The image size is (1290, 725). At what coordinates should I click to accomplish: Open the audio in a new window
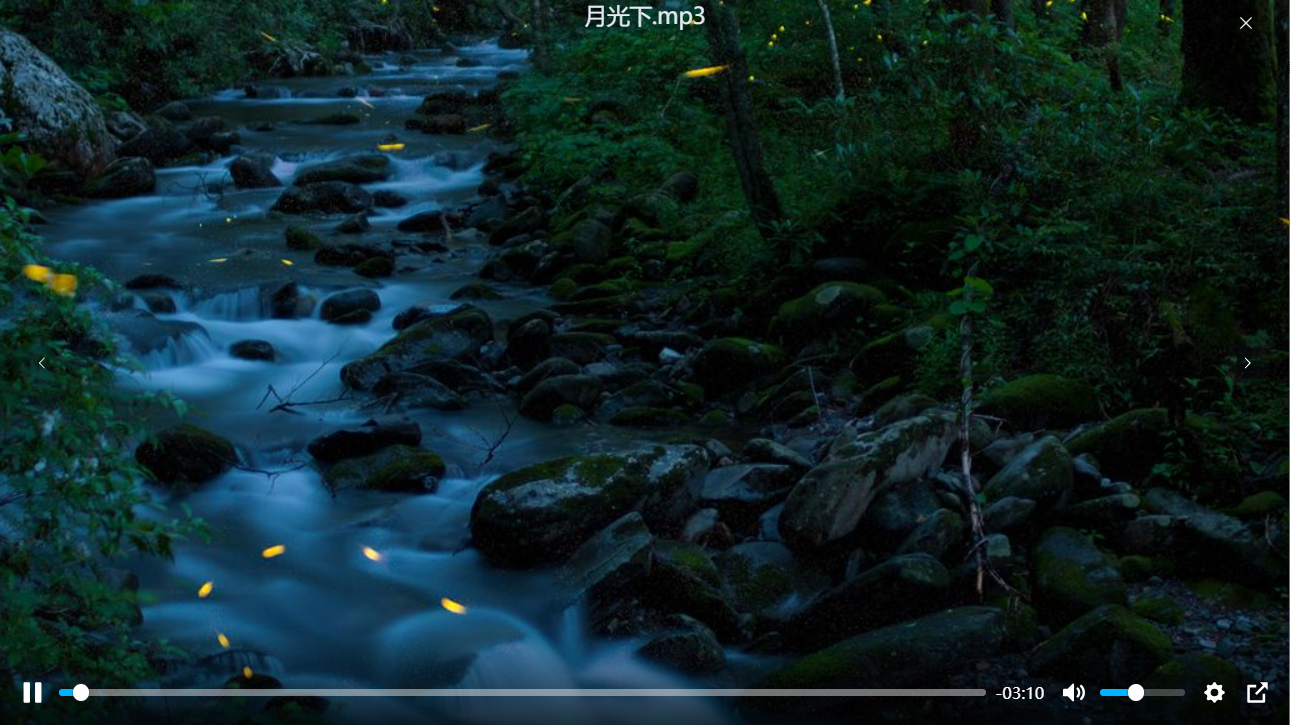pyautogui.click(x=1257, y=692)
